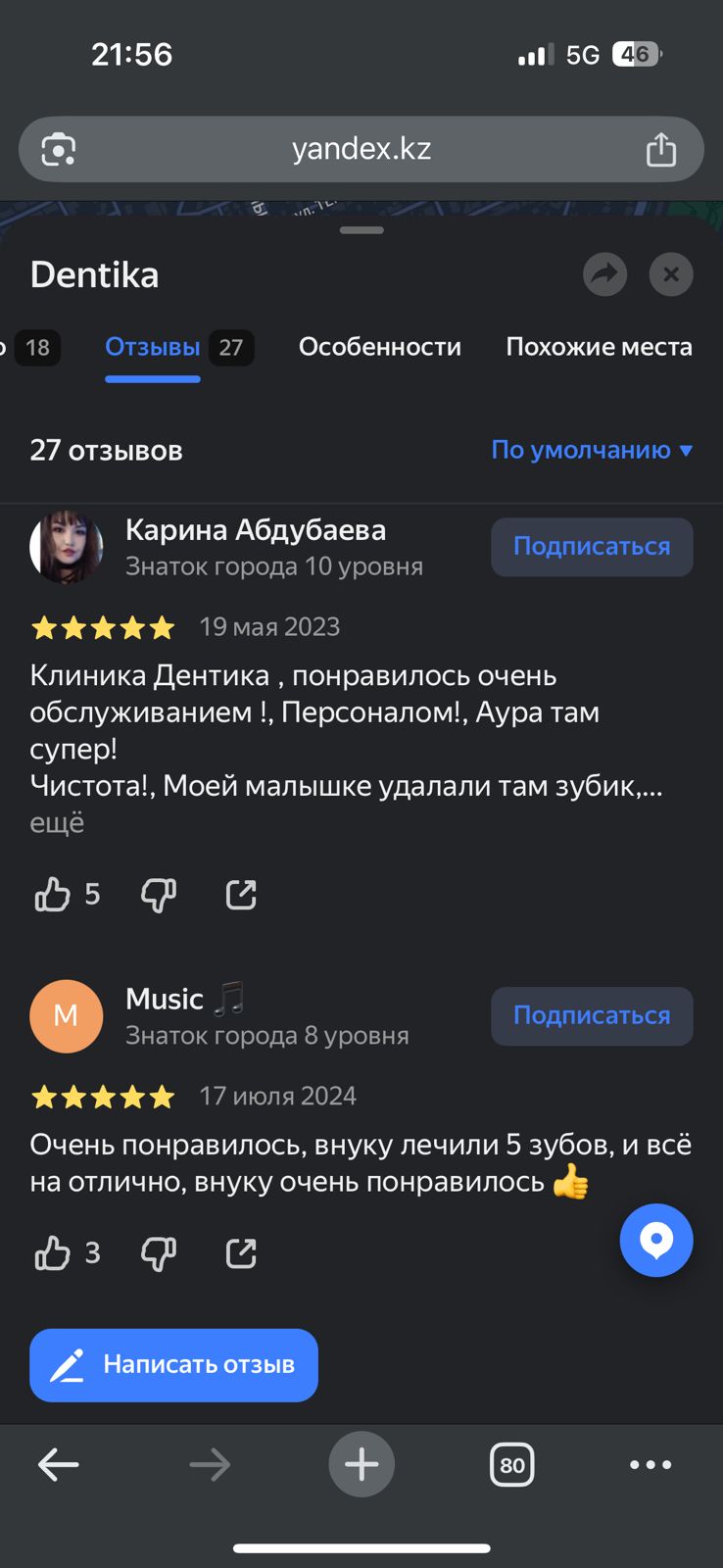The height and width of the screenshot is (1568, 723).
Task: Tap Написать отзыв to write a review
Action: point(173,1365)
